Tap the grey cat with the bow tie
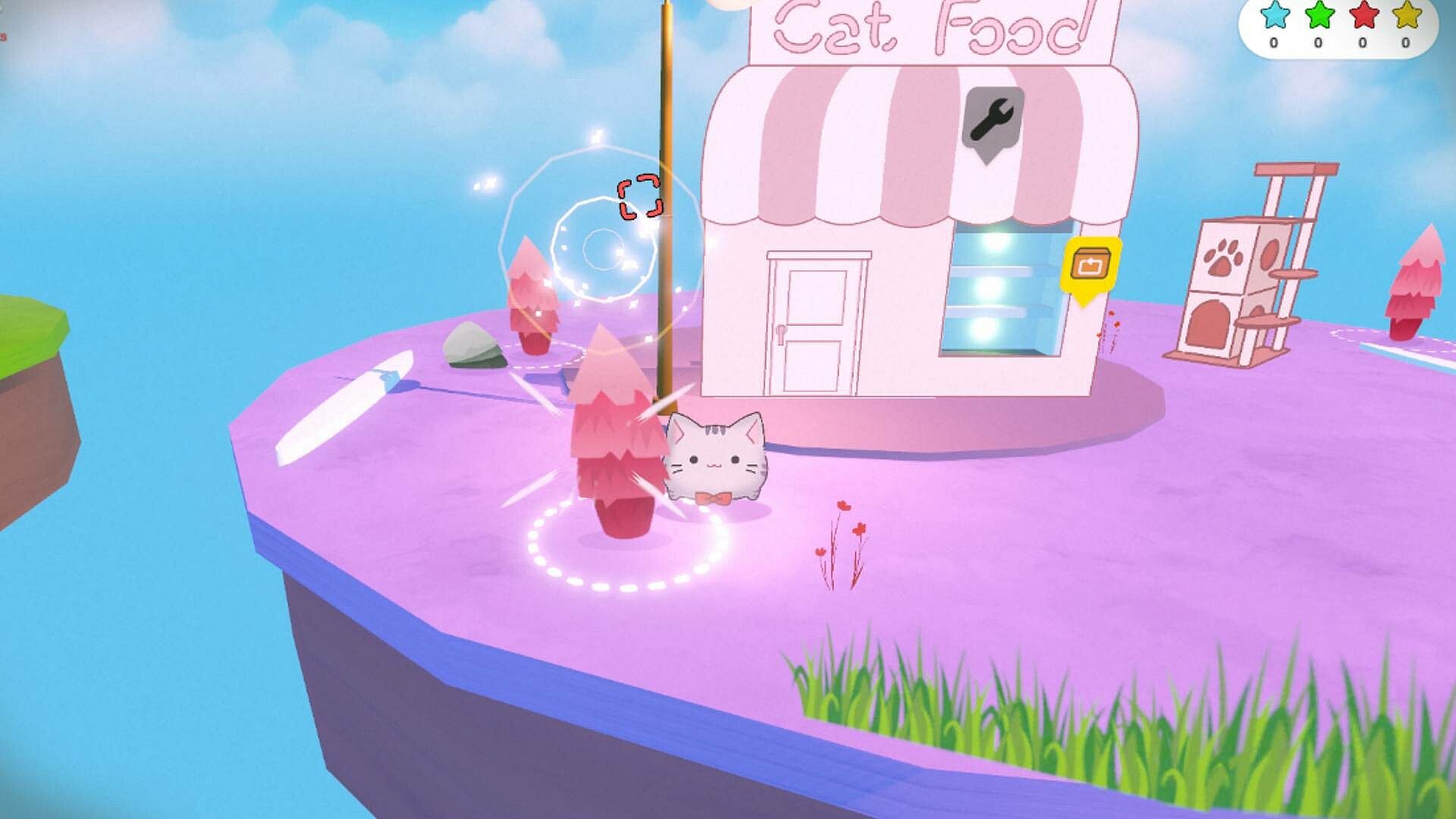The height and width of the screenshot is (819, 1456). 713,460
